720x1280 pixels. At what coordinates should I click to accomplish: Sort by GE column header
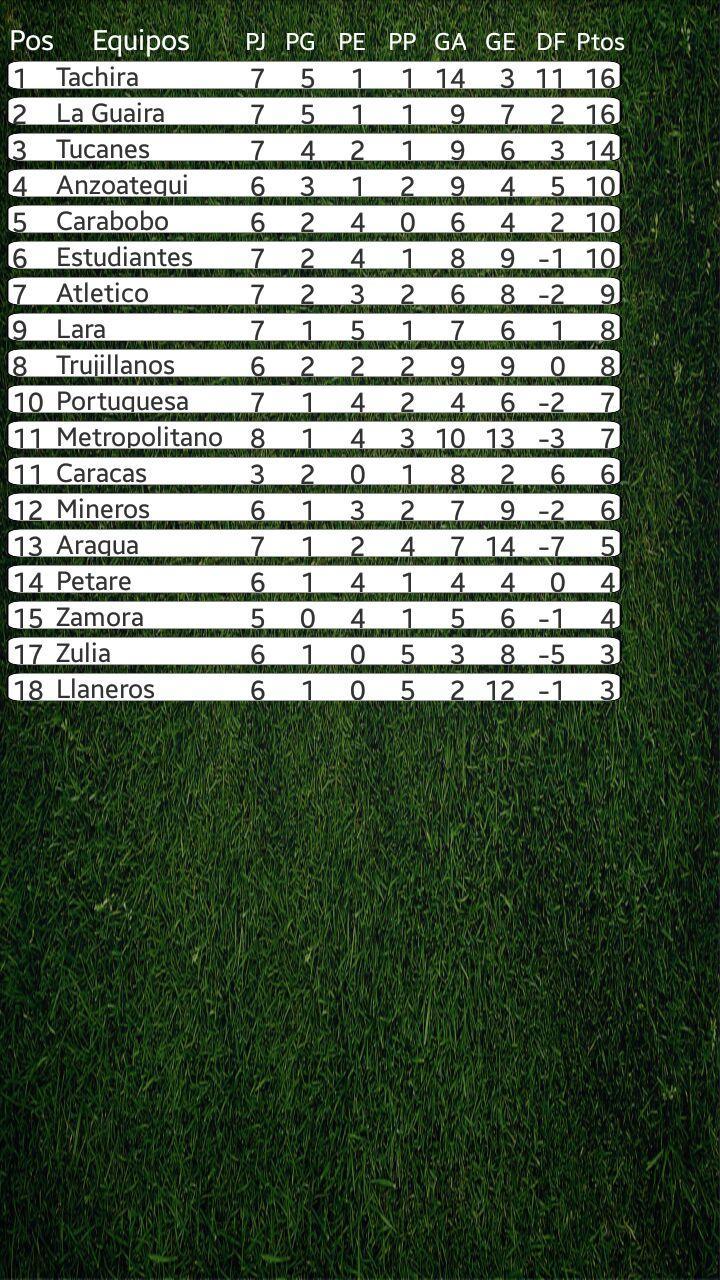pyautogui.click(x=501, y=42)
